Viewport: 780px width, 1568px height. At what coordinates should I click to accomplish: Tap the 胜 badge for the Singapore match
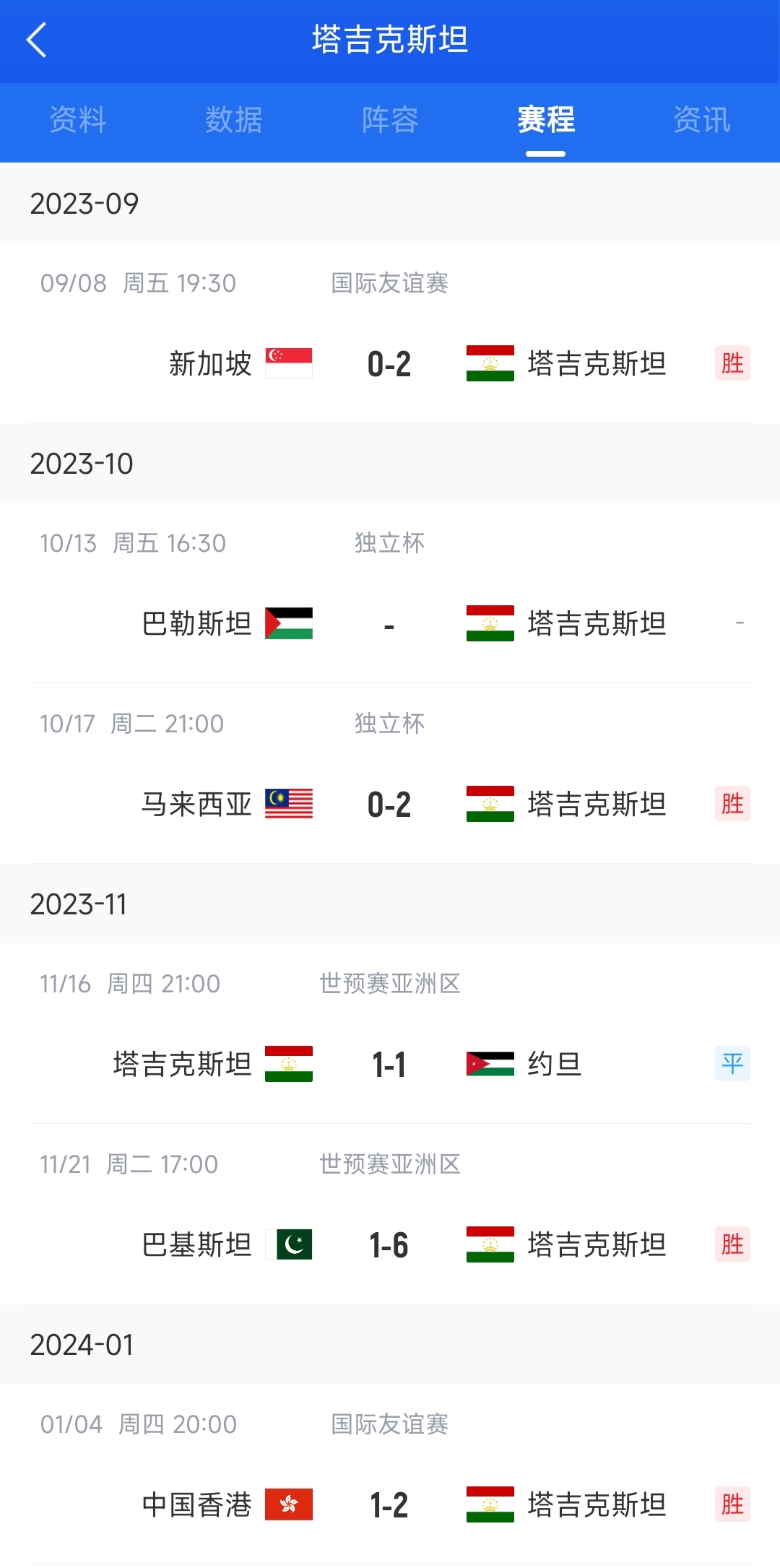tap(732, 363)
